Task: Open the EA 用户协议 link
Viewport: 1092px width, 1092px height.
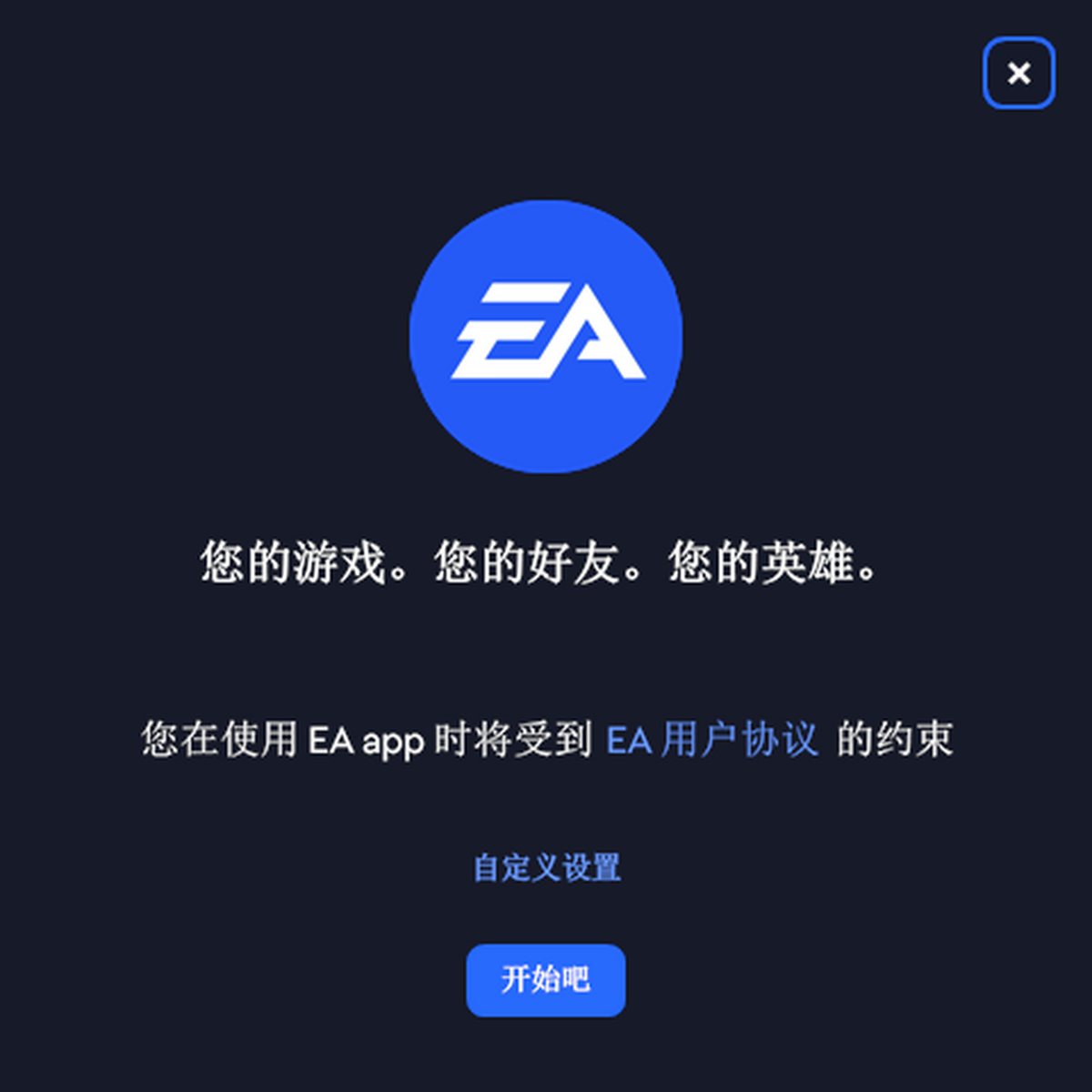Action: [x=712, y=739]
